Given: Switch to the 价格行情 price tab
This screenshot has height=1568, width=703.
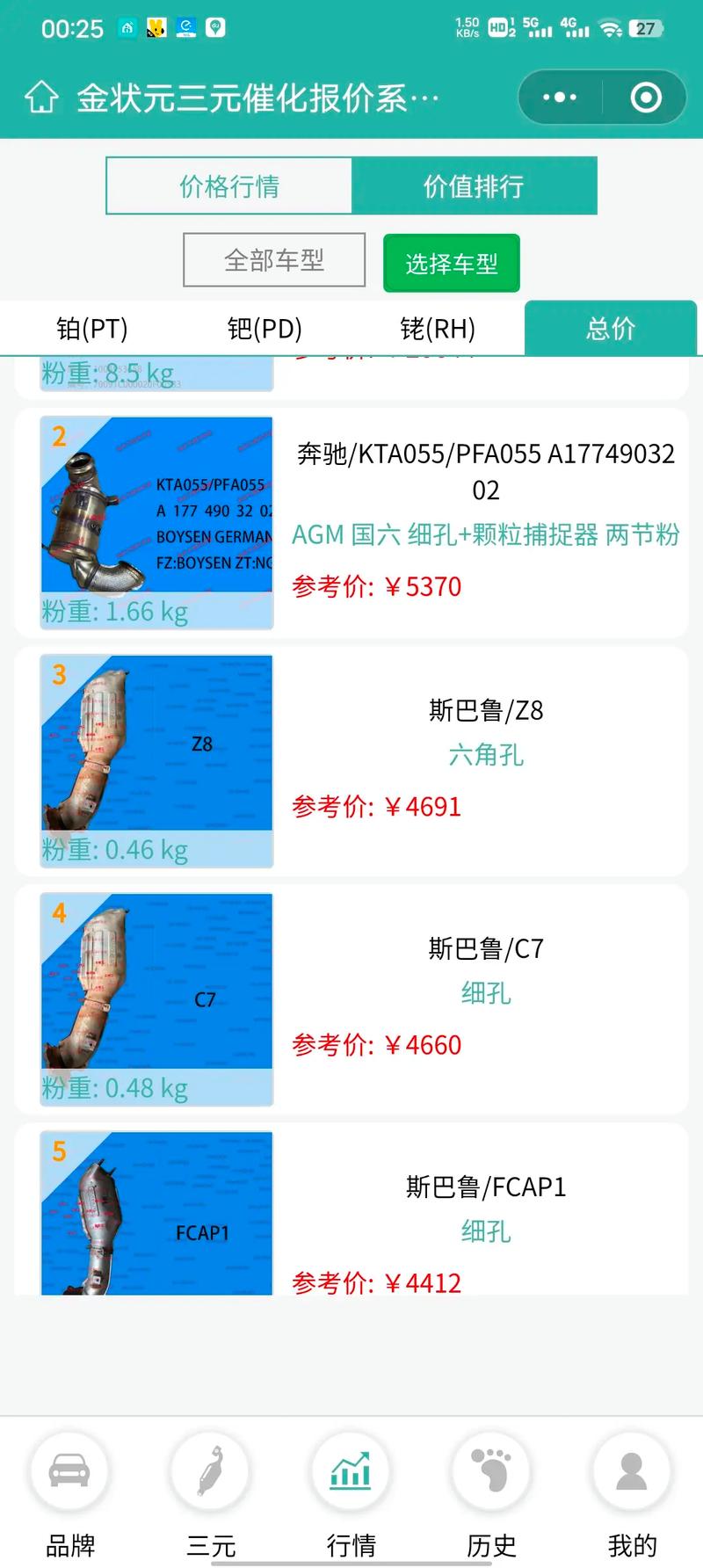Looking at the screenshot, I should pyautogui.click(x=228, y=185).
